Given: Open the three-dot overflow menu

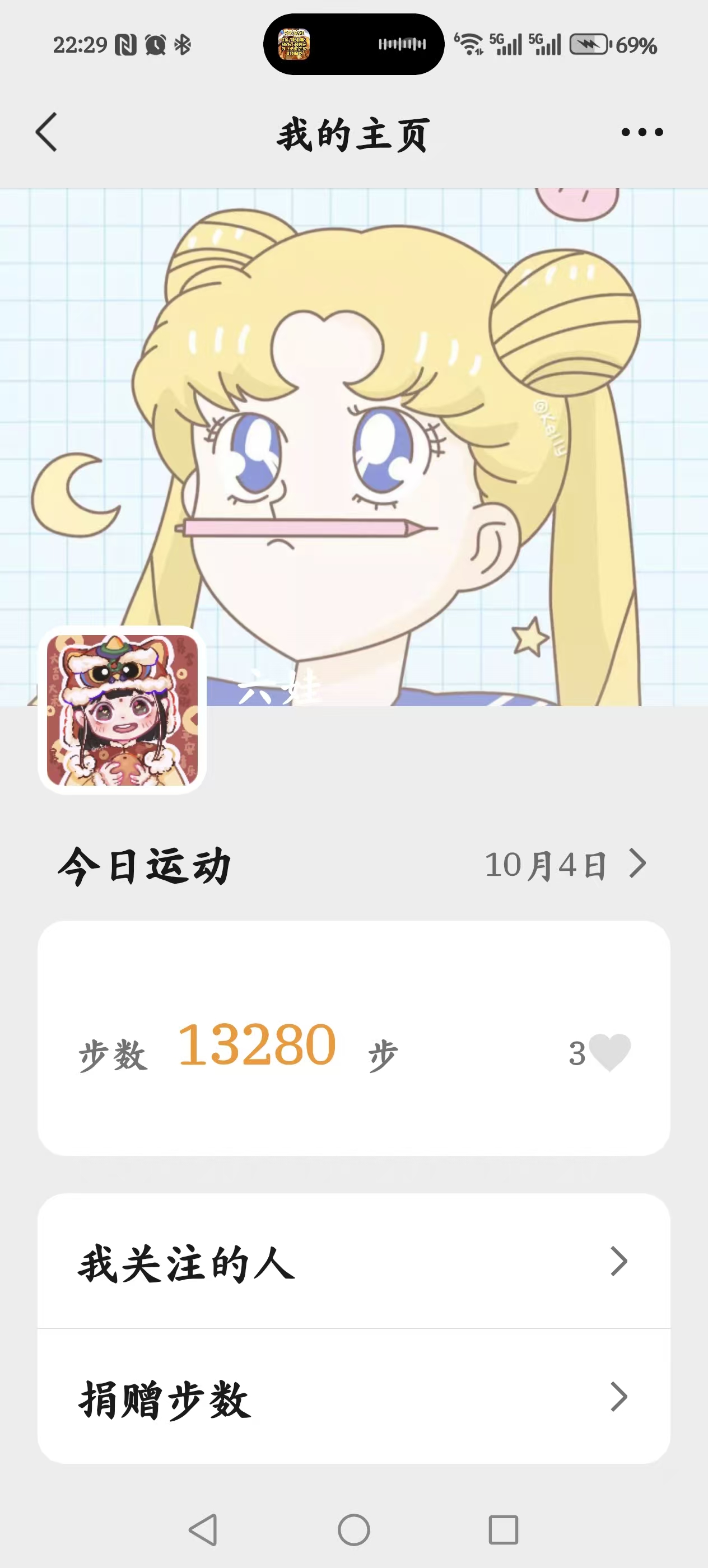Looking at the screenshot, I should point(642,132).
